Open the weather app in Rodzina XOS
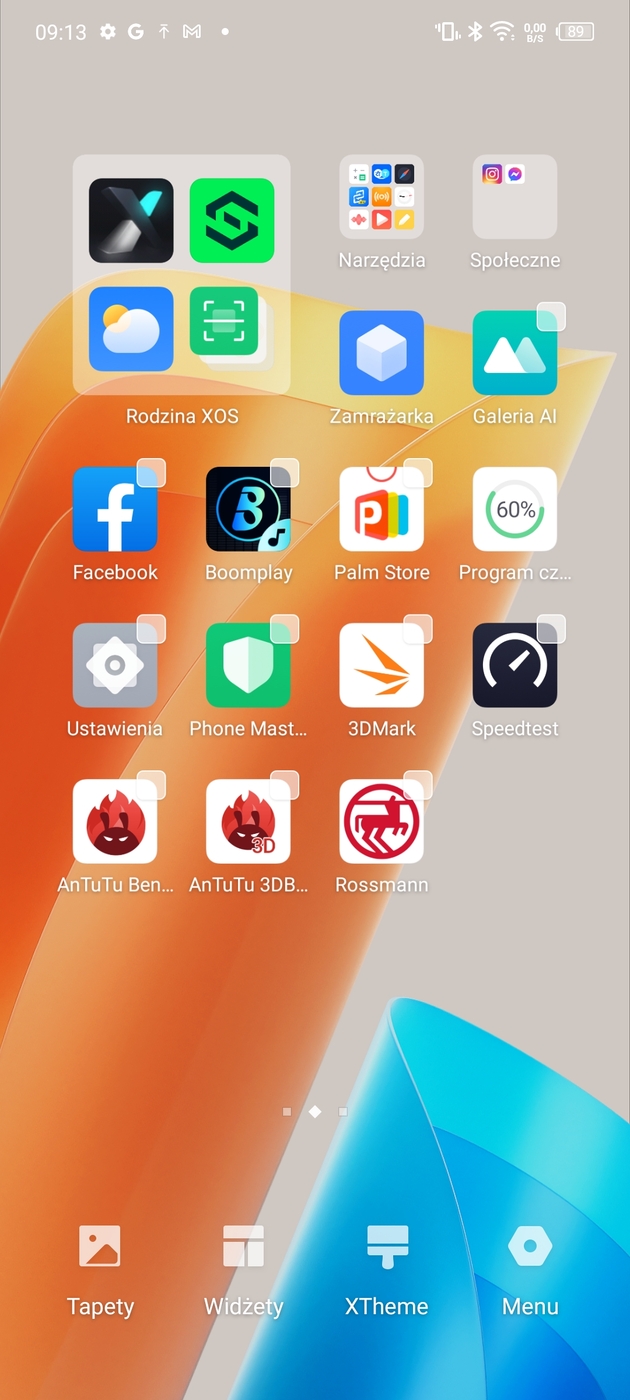The height and width of the screenshot is (1400, 630). [131, 329]
